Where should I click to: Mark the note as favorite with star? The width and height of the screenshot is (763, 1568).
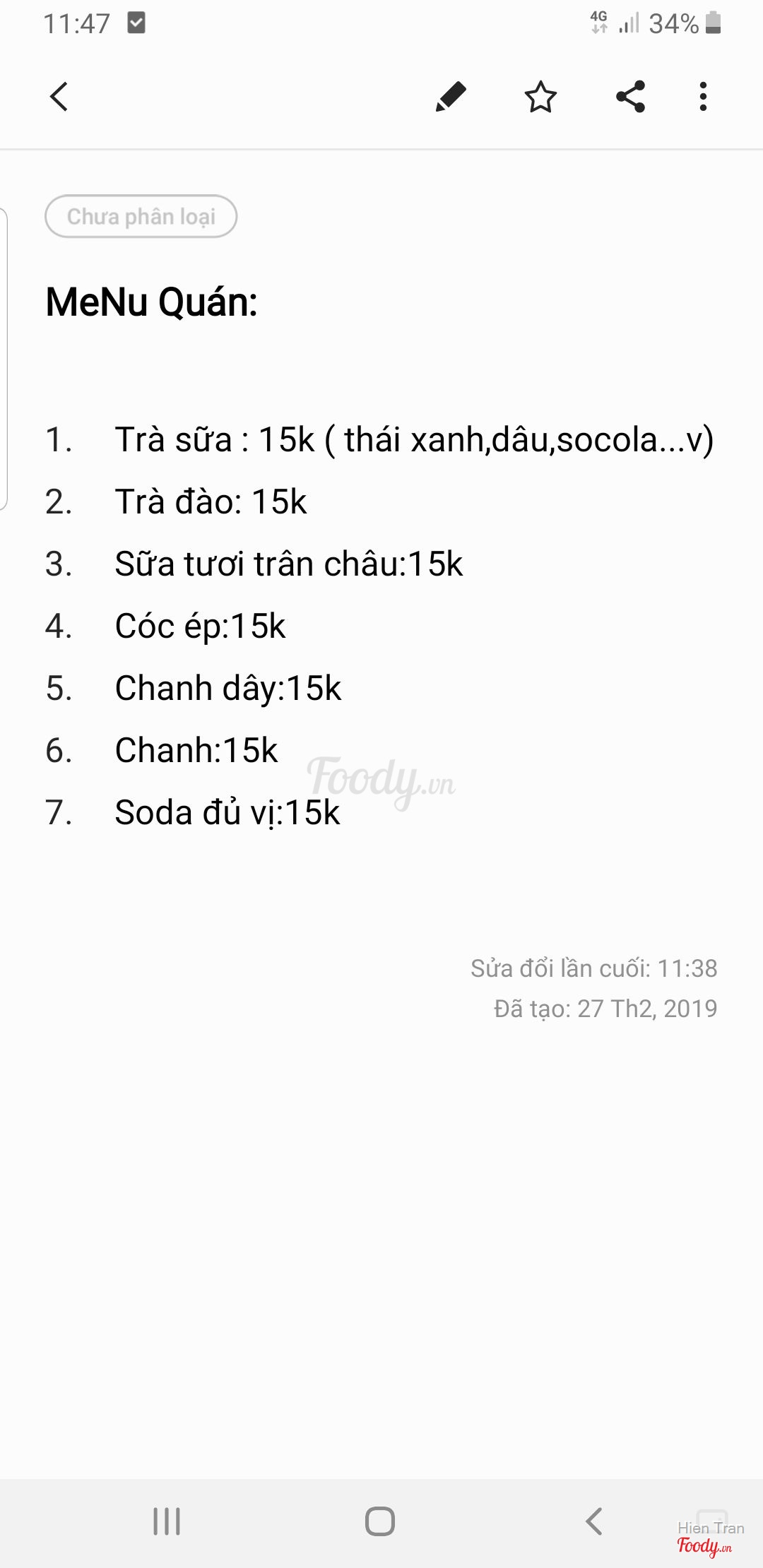540,97
